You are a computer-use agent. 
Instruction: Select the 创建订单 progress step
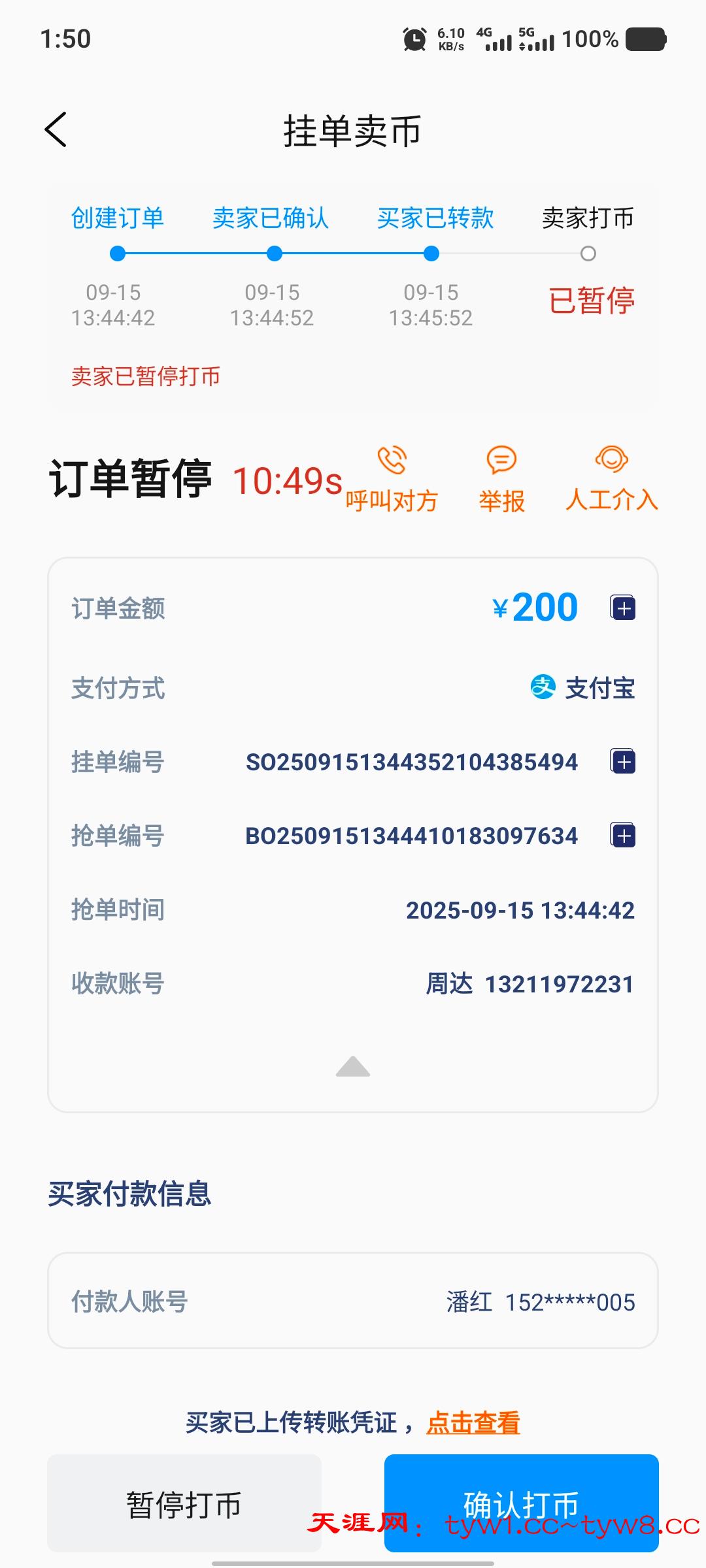(118, 219)
